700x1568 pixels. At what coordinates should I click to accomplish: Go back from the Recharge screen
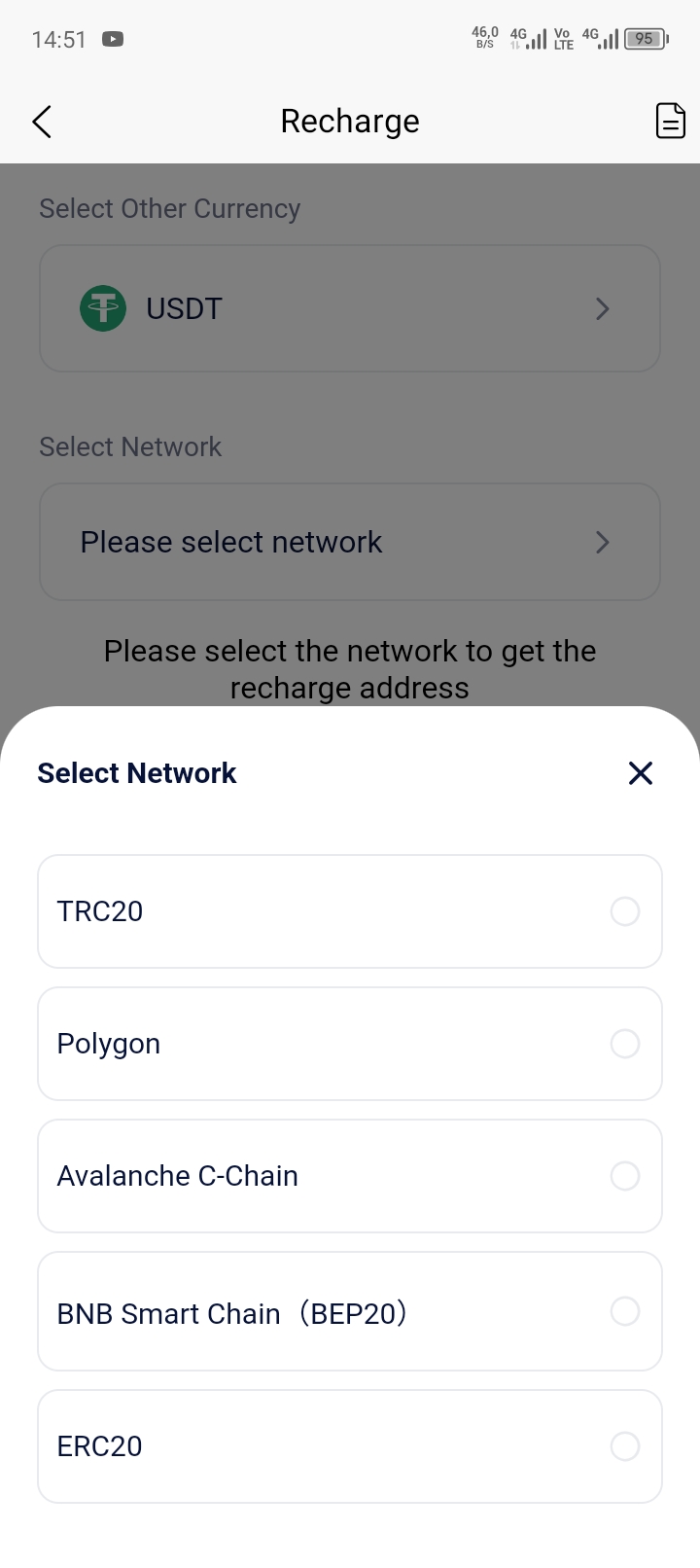42,122
